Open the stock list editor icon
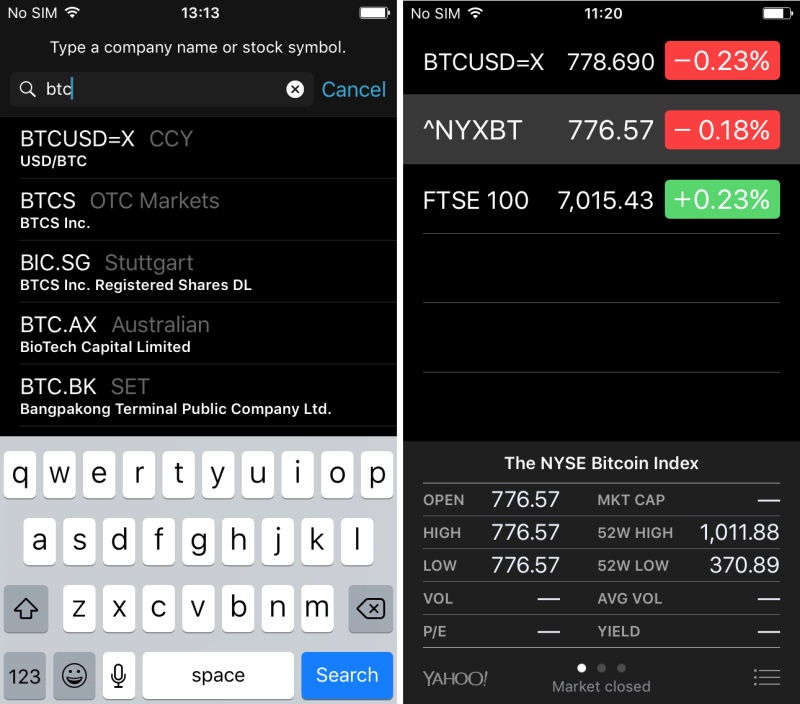The height and width of the screenshot is (704, 800). (766, 677)
